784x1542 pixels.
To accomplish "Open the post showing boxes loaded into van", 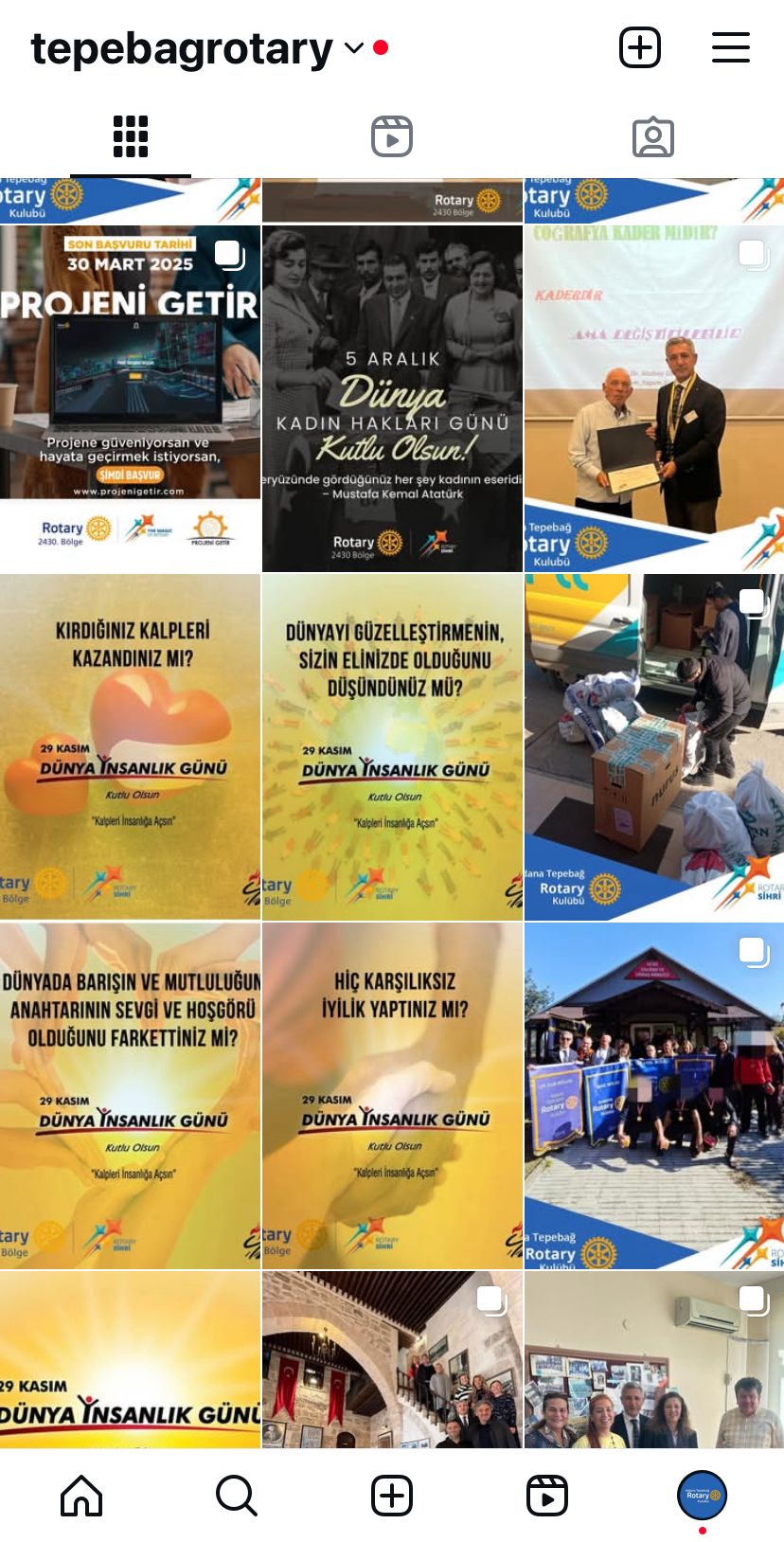I will coord(654,747).
